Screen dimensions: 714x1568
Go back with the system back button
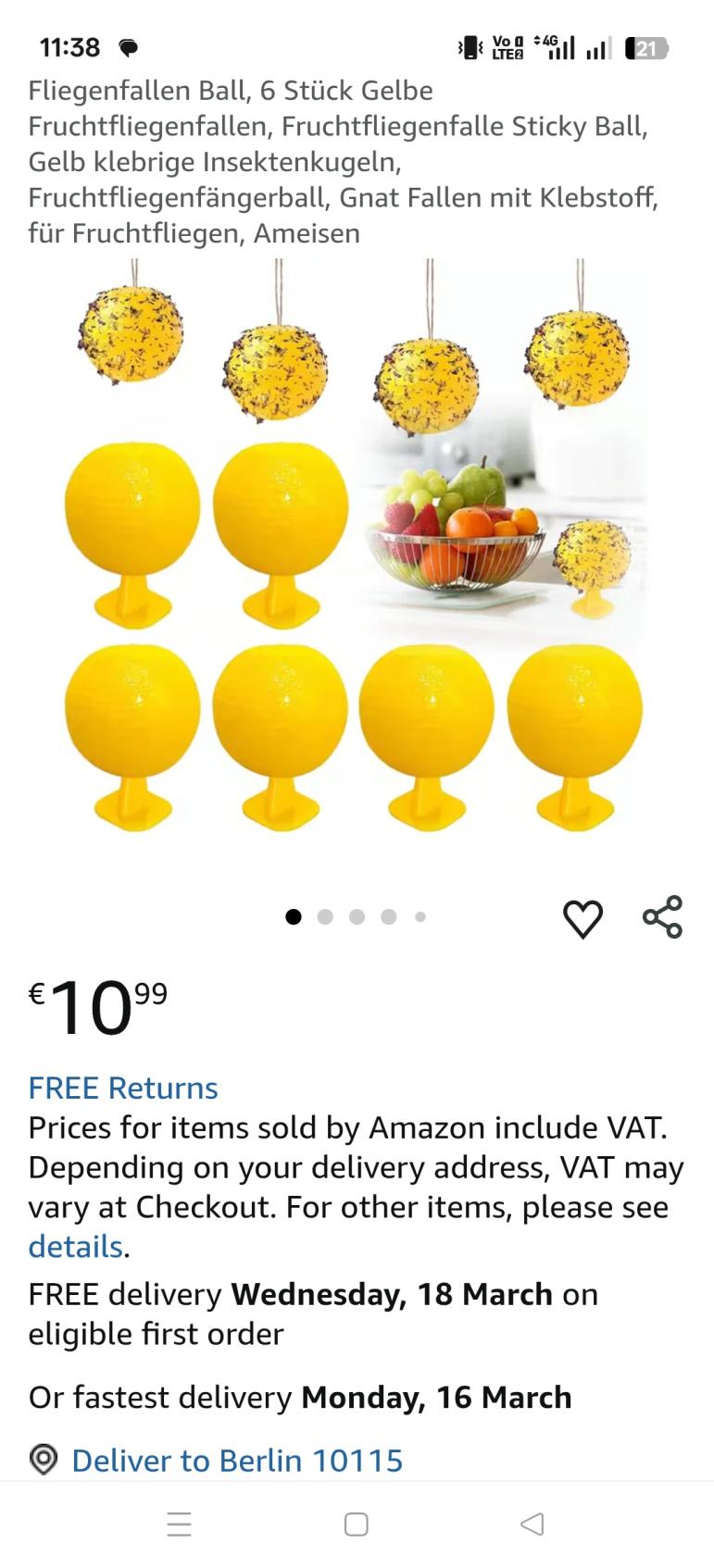[532, 1524]
